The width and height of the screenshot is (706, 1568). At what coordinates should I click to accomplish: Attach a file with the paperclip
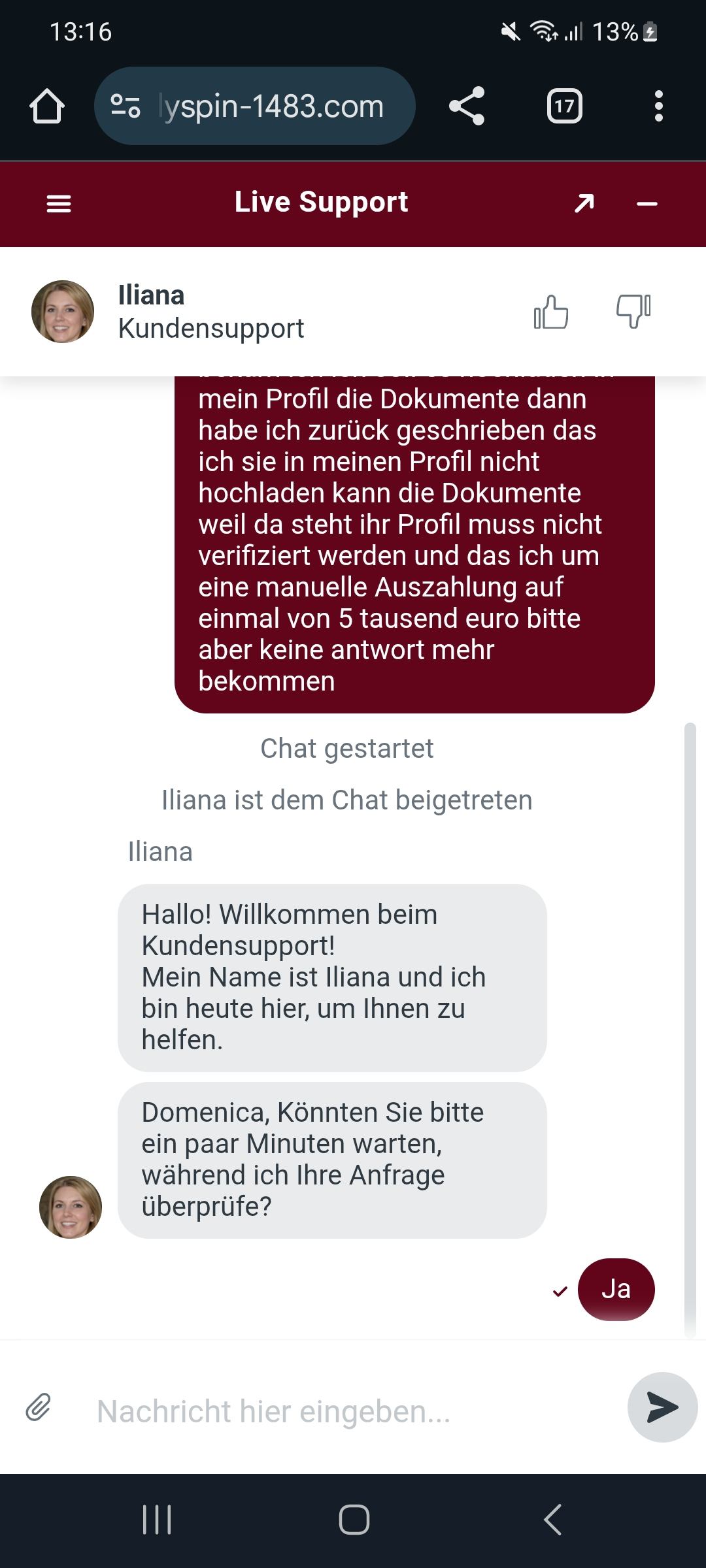39,1407
